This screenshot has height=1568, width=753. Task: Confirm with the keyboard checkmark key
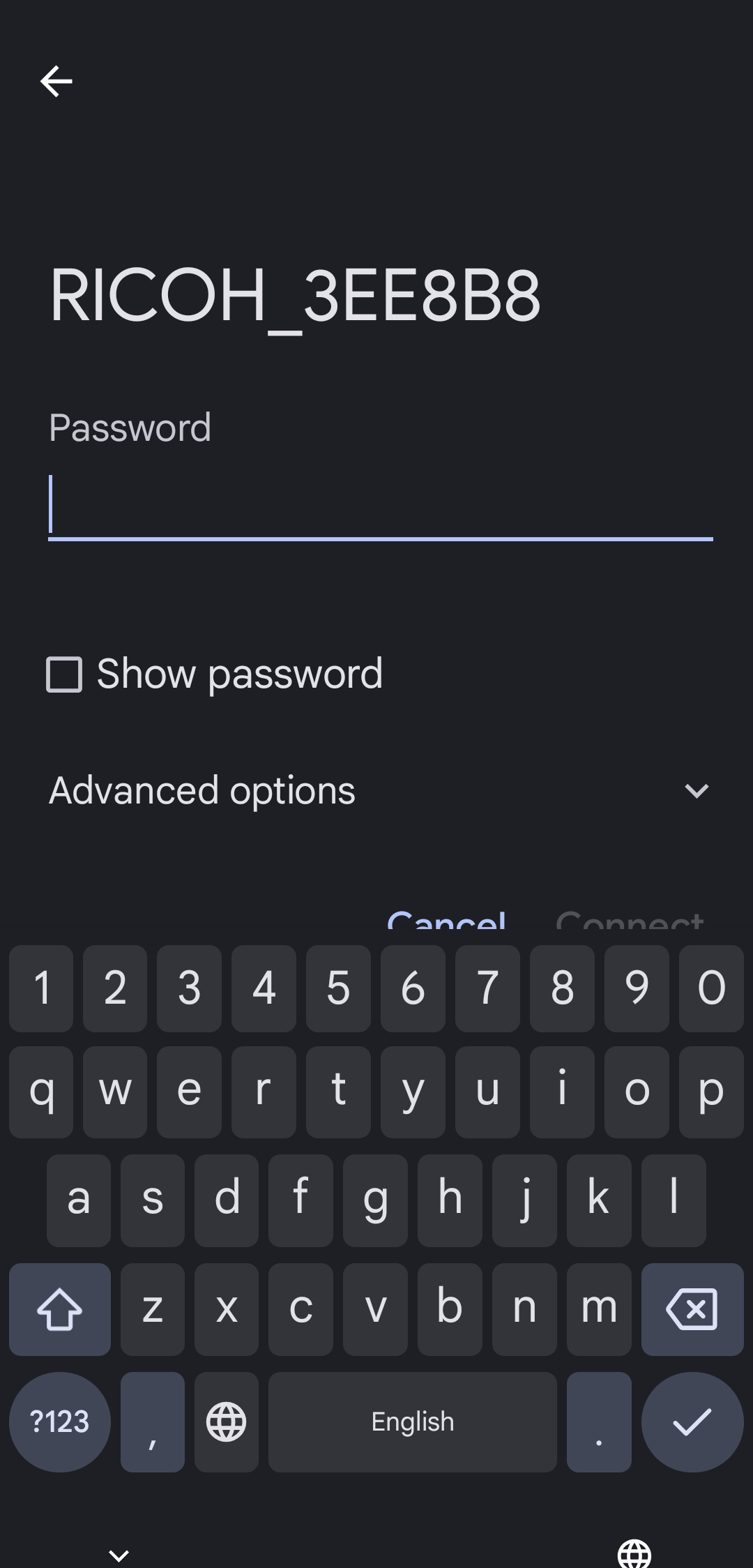692,1422
